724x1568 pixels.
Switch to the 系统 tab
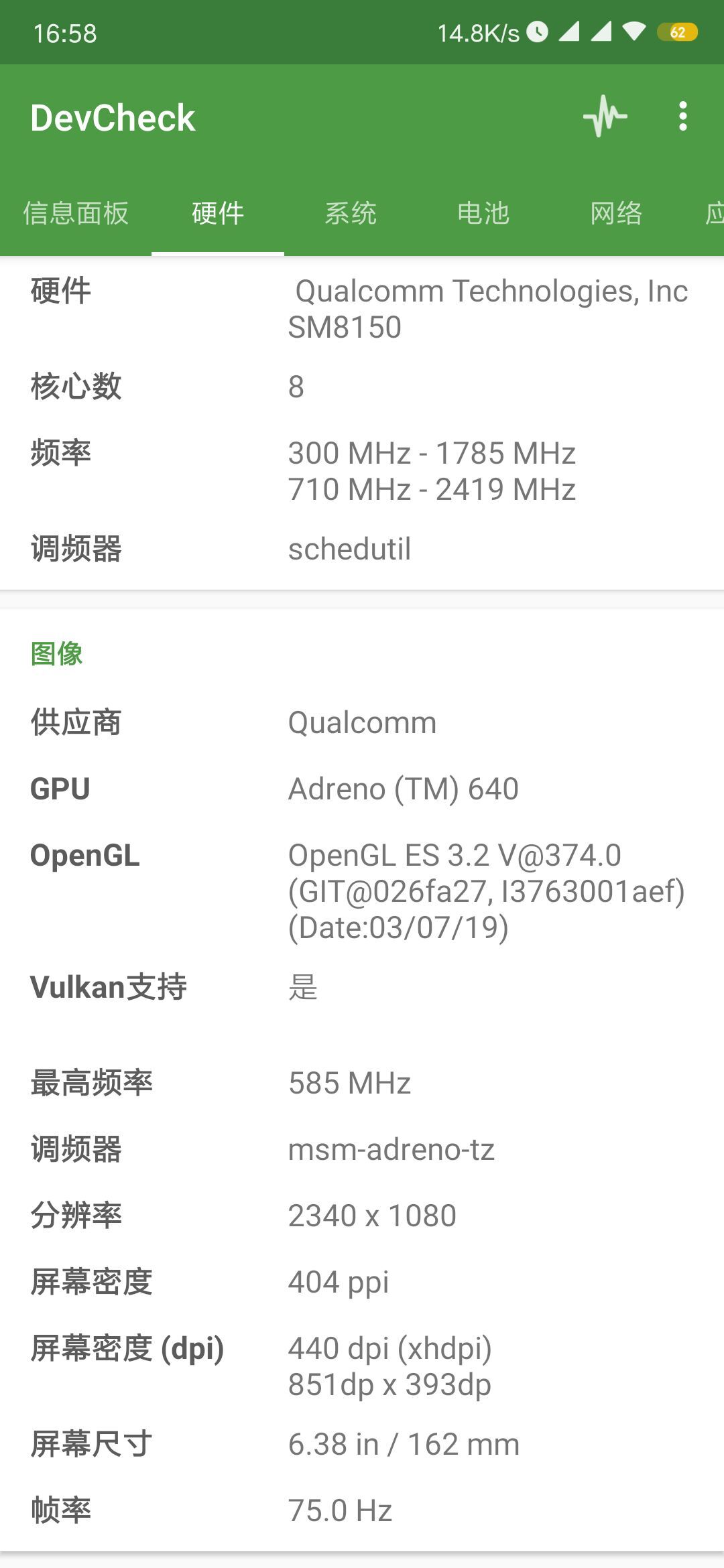(x=351, y=213)
